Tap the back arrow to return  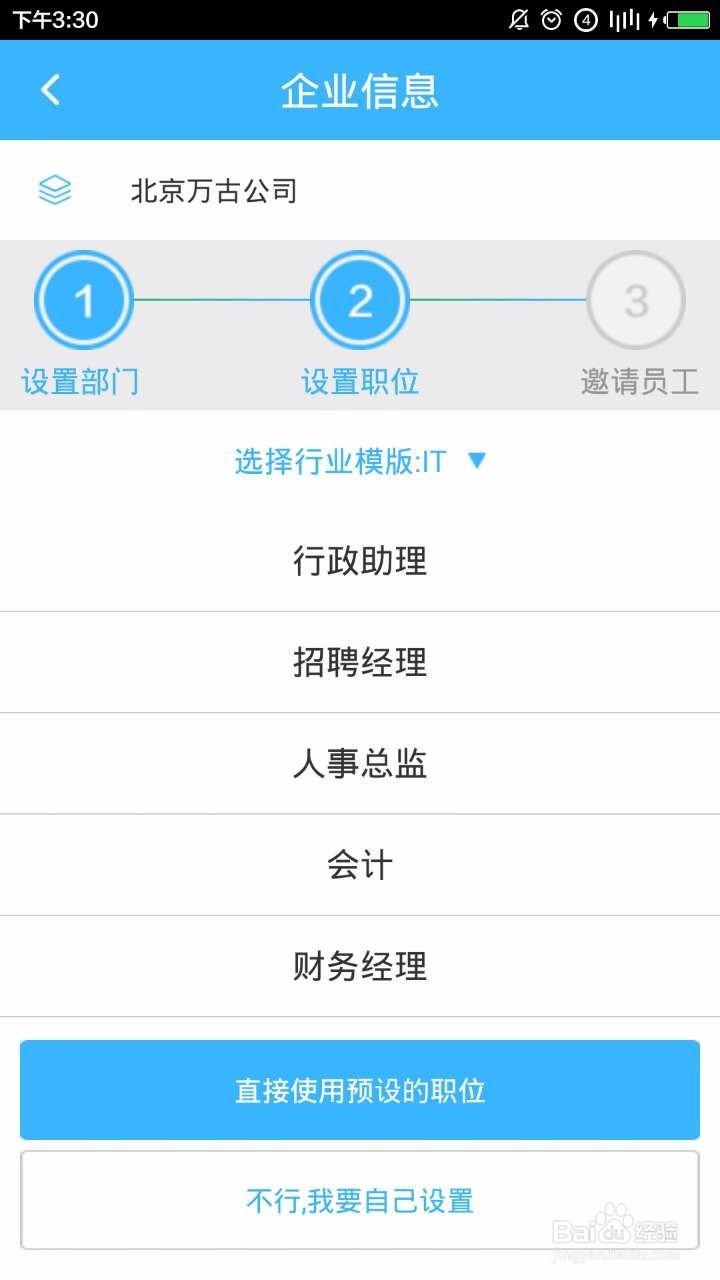pyautogui.click(x=50, y=89)
